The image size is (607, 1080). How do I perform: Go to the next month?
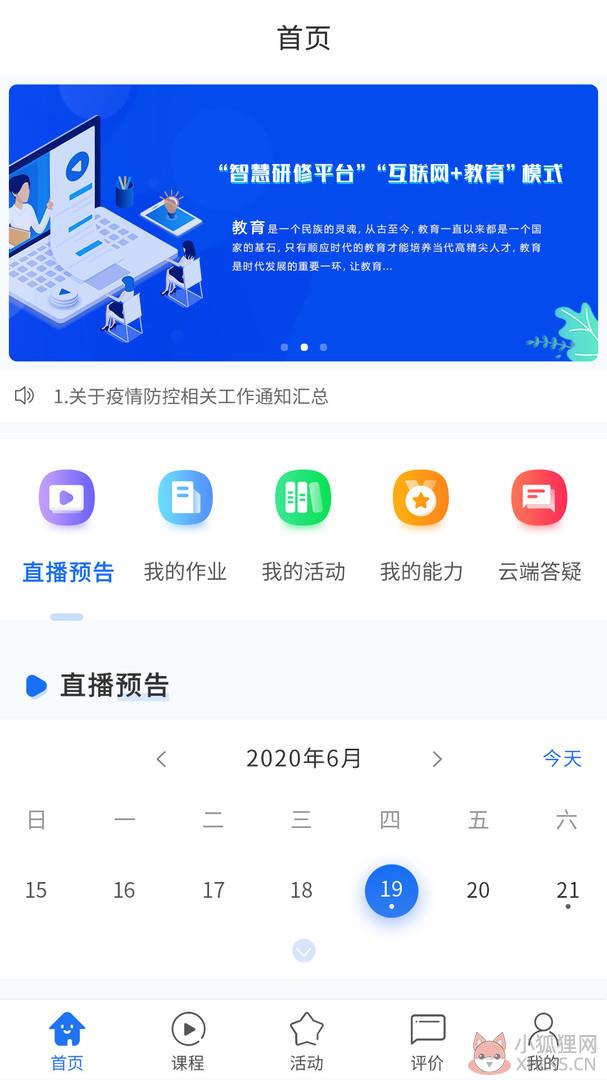point(437,759)
